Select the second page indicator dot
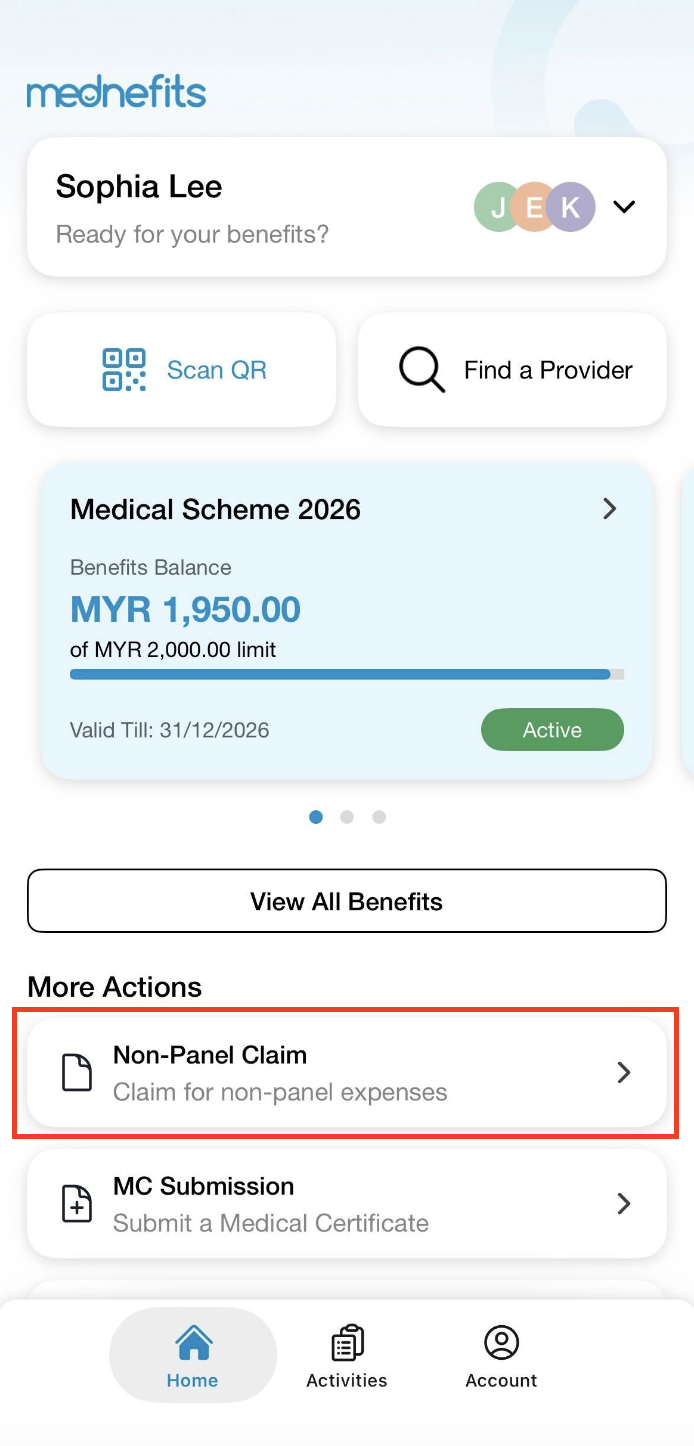694x1446 pixels. point(347,817)
